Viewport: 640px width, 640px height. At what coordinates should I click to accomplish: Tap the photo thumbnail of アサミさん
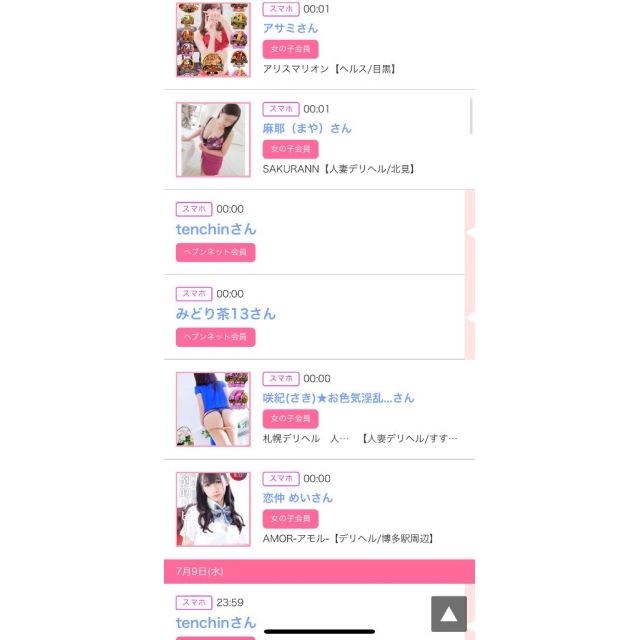click(x=213, y=39)
